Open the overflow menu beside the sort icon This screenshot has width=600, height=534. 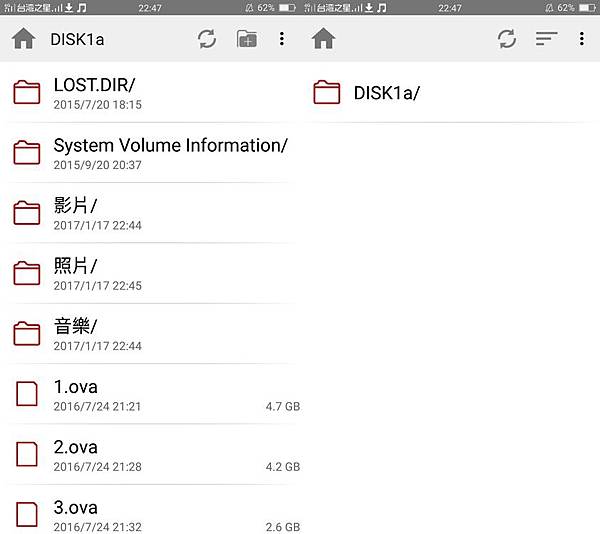(581, 39)
